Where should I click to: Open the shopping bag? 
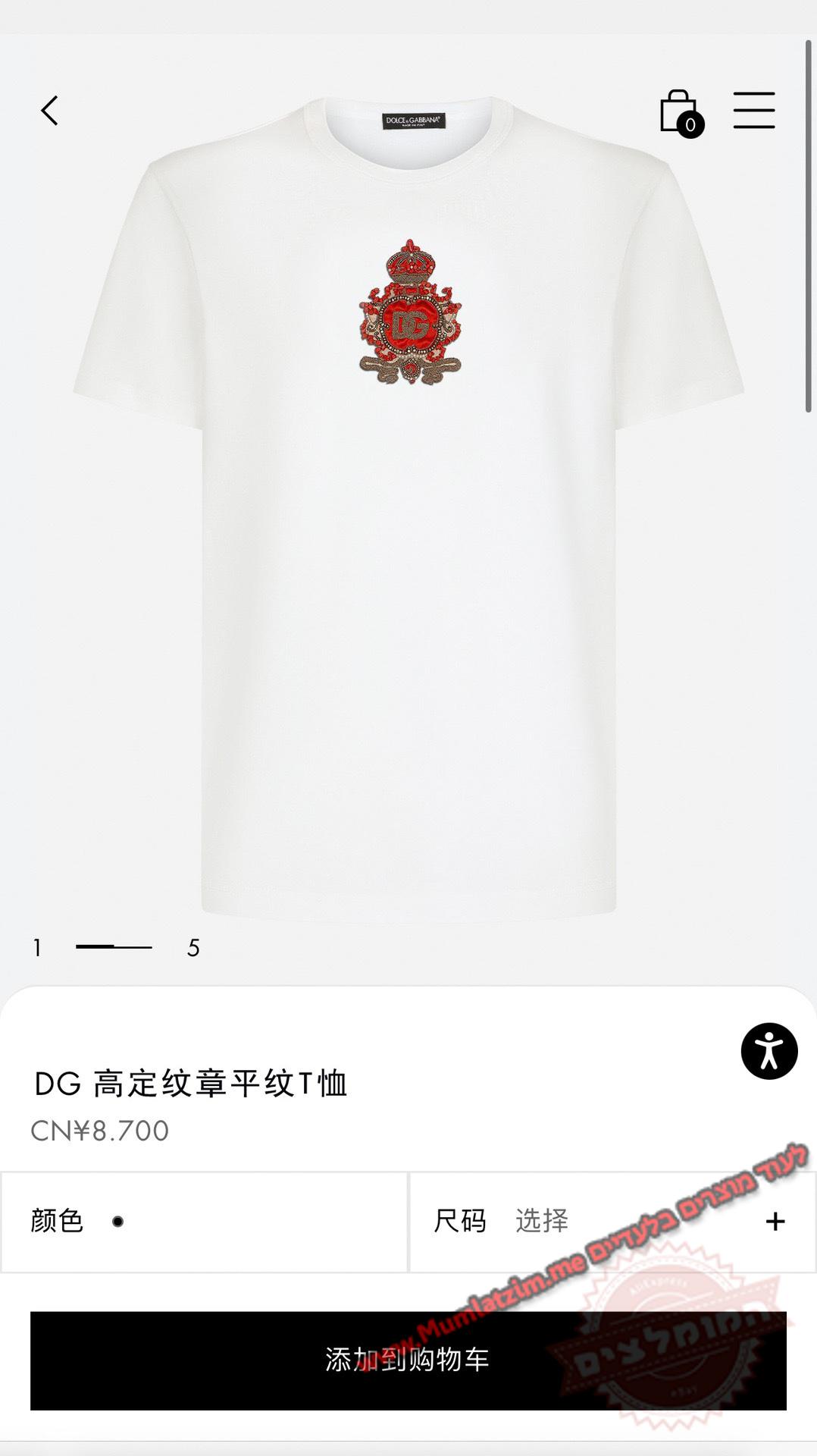tap(680, 113)
